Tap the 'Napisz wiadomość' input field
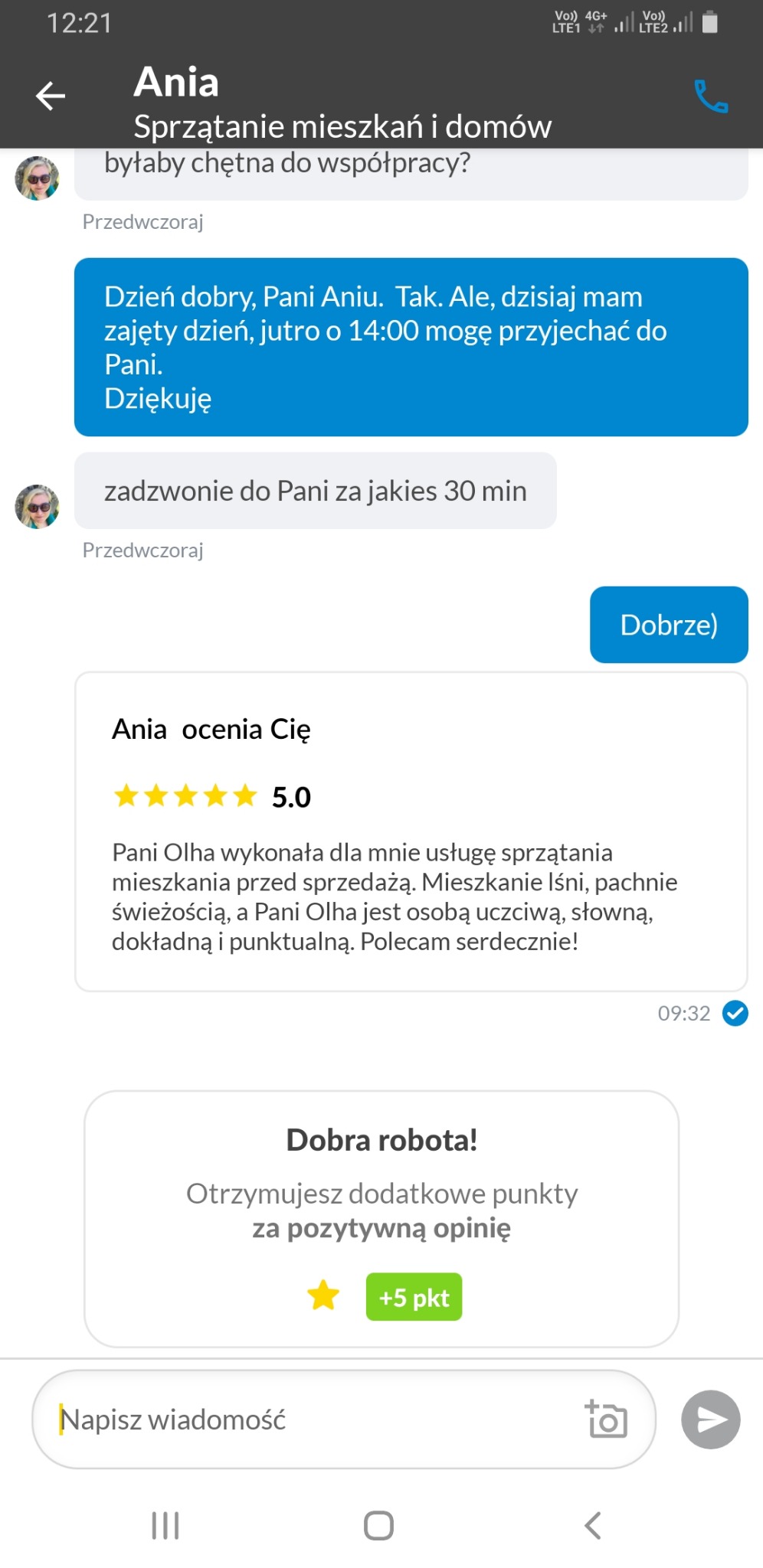The height and width of the screenshot is (1568, 763). pos(230,1420)
